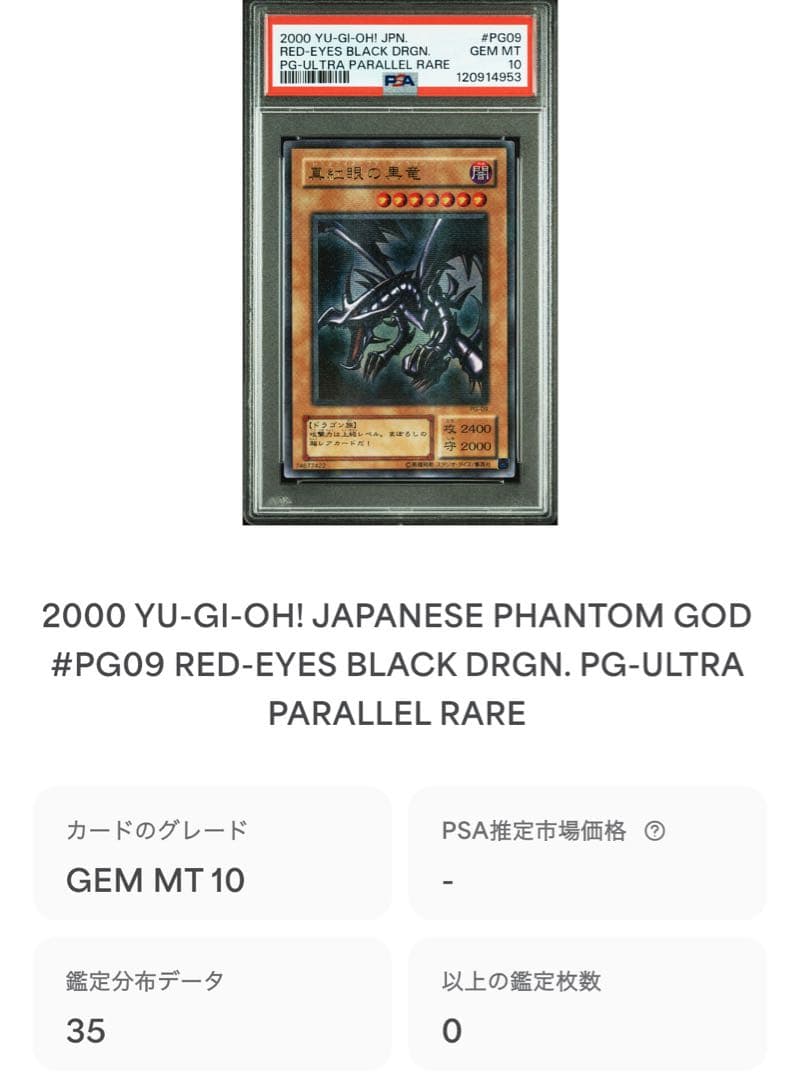Click the dash under PSA推定市場価格
The height and width of the screenshot is (1080, 801).
click(x=447, y=881)
